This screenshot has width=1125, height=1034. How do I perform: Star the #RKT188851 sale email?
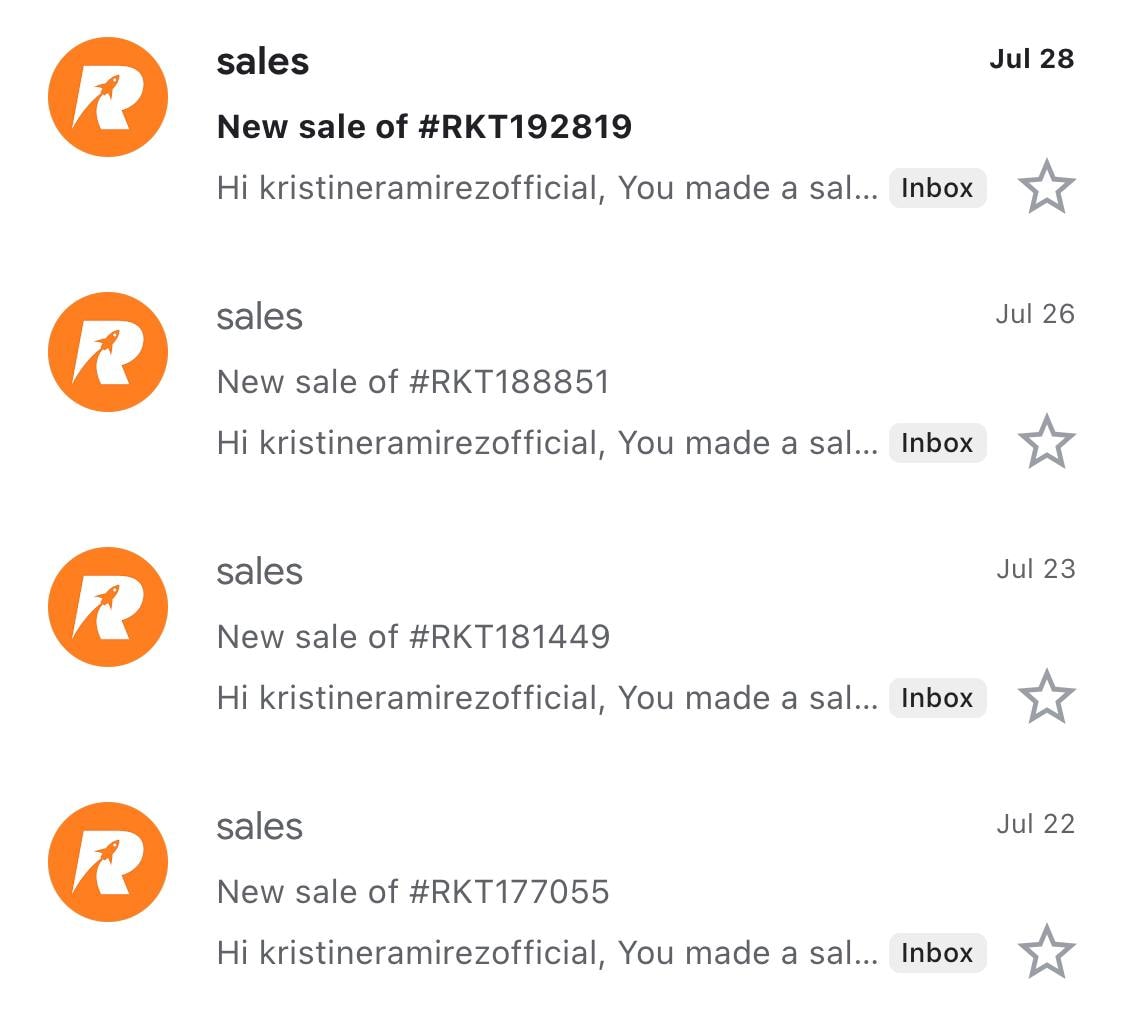coord(1046,442)
